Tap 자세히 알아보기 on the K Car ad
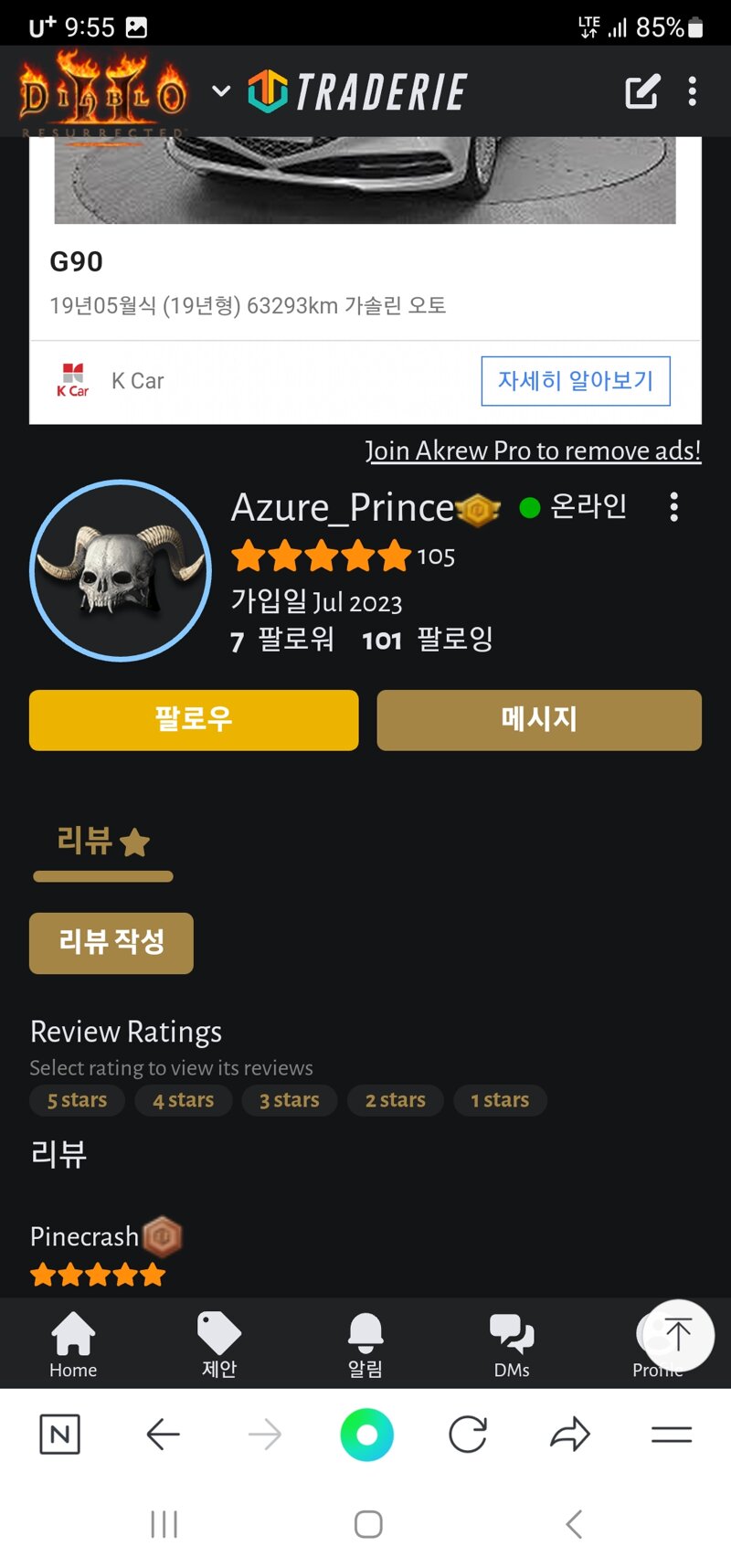This screenshot has width=731, height=1568. click(x=575, y=381)
